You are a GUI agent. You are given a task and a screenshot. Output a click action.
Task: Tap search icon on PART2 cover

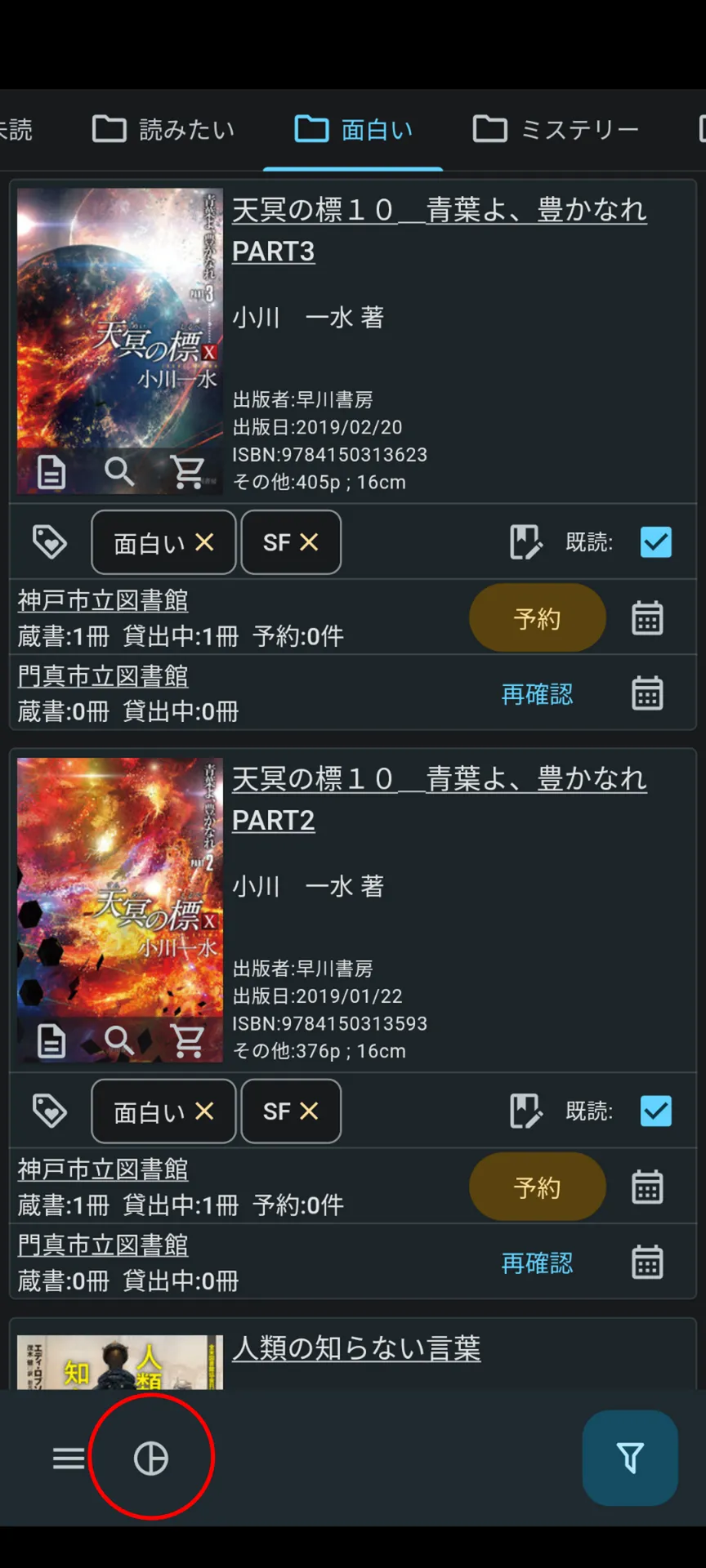point(119,1041)
